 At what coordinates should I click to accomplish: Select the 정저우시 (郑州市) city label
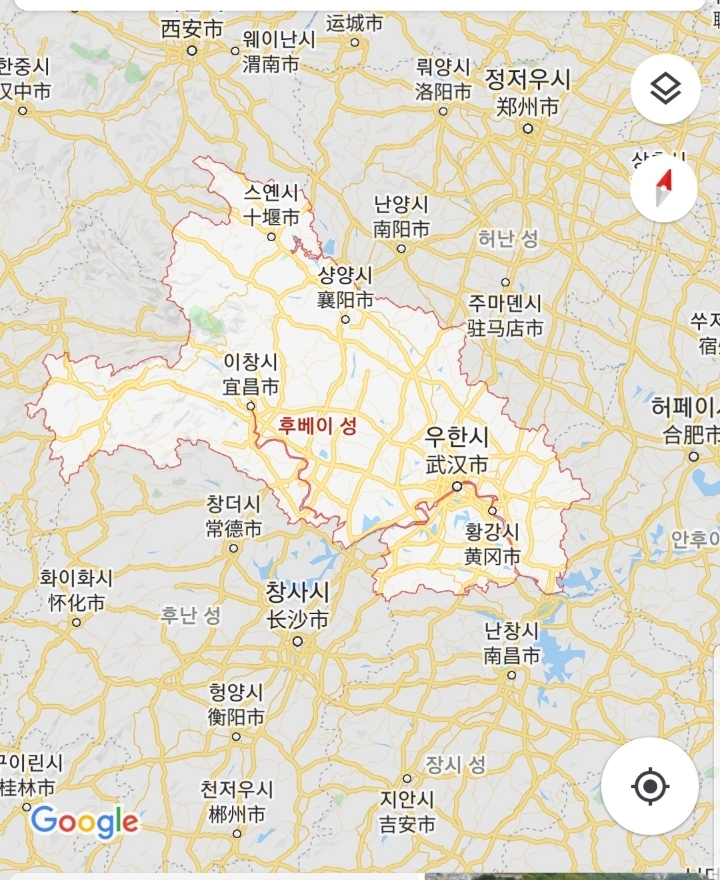click(528, 93)
